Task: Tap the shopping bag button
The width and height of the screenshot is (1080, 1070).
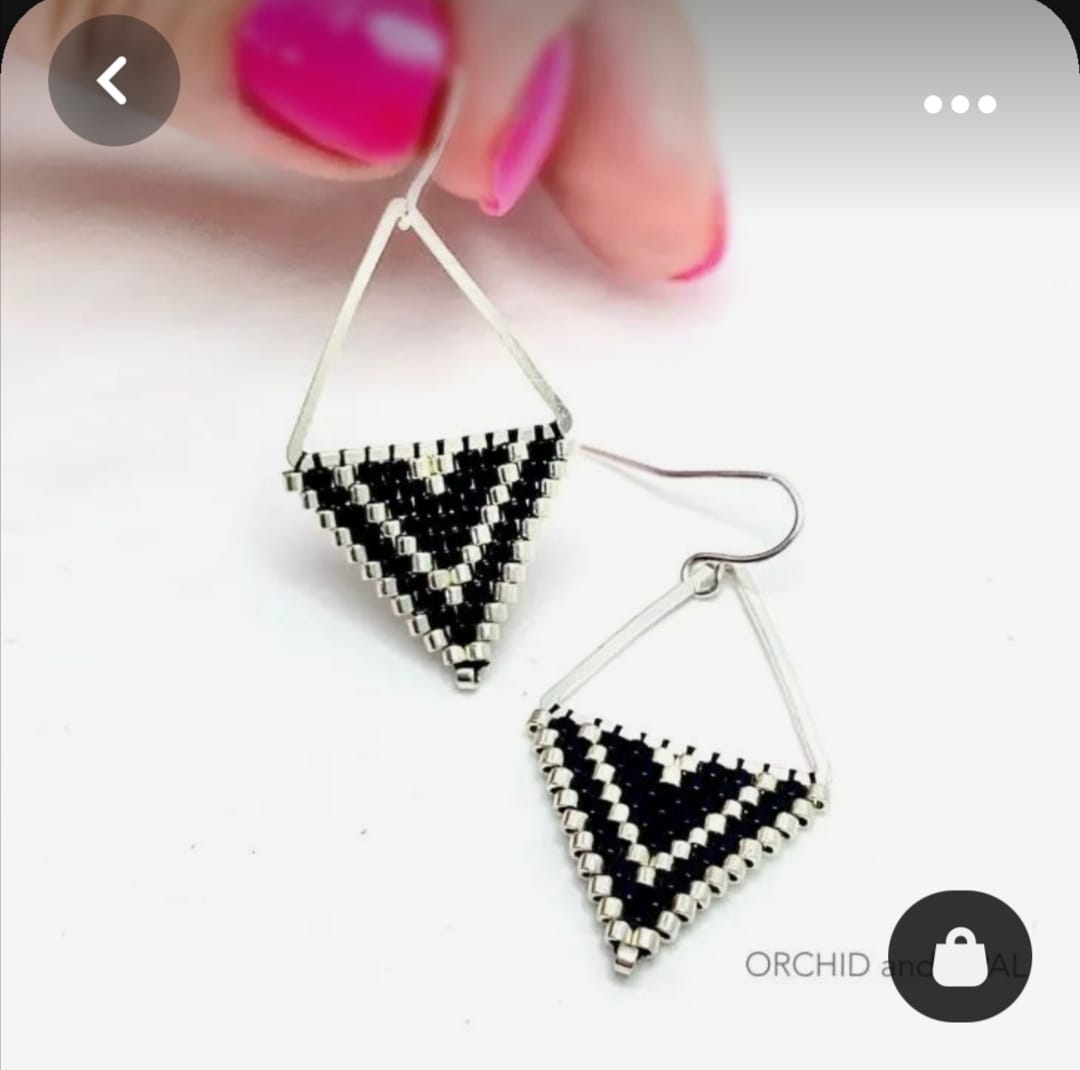Action: click(x=959, y=956)
